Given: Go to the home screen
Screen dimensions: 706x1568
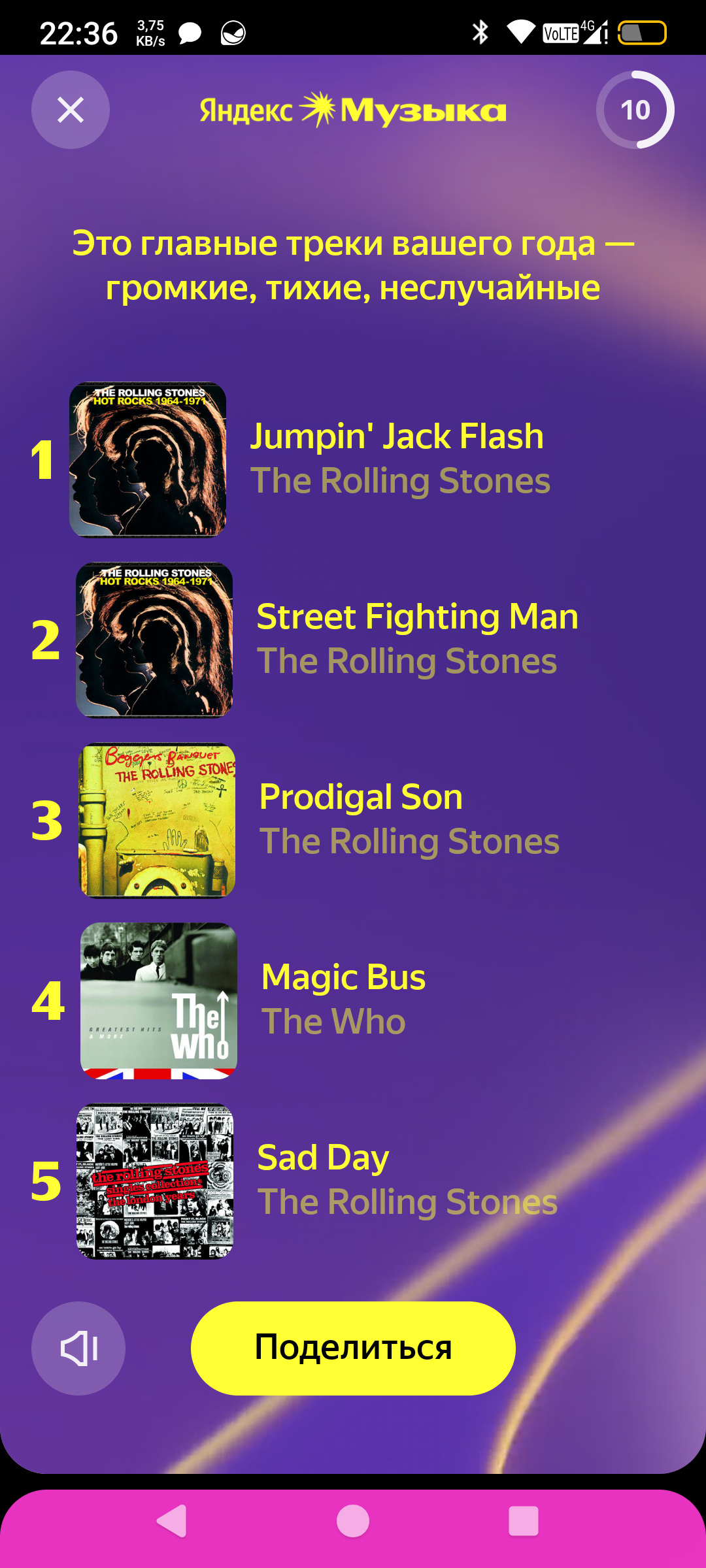Looking at the screenshot, I should (353, 1521).
